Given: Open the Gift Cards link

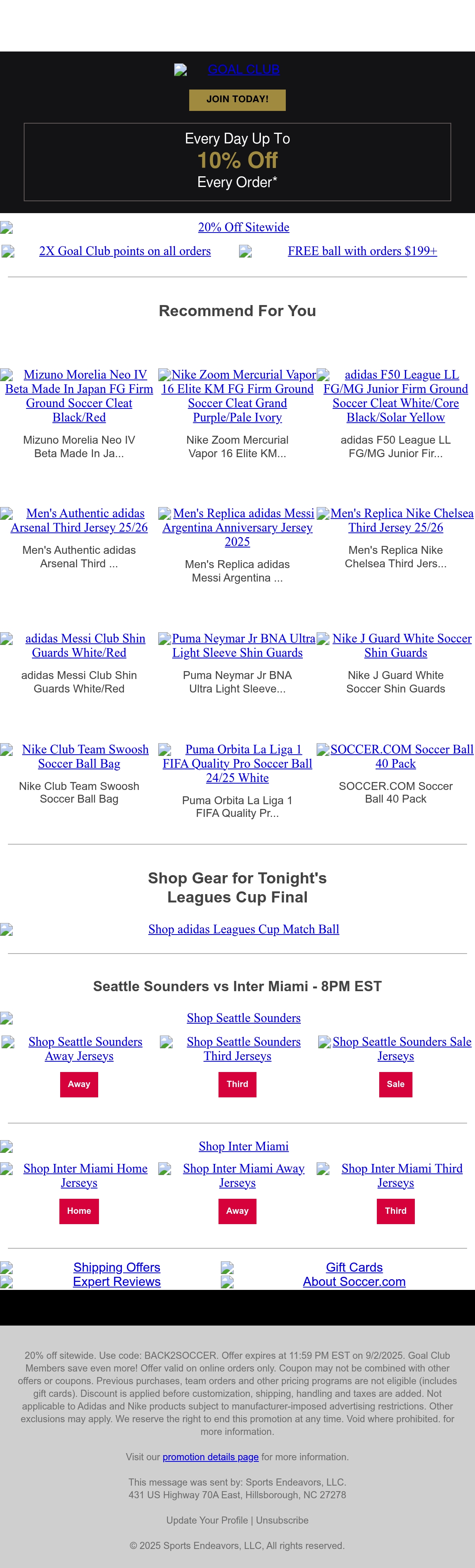Looking at the screenshot, I should point(354,1267).
